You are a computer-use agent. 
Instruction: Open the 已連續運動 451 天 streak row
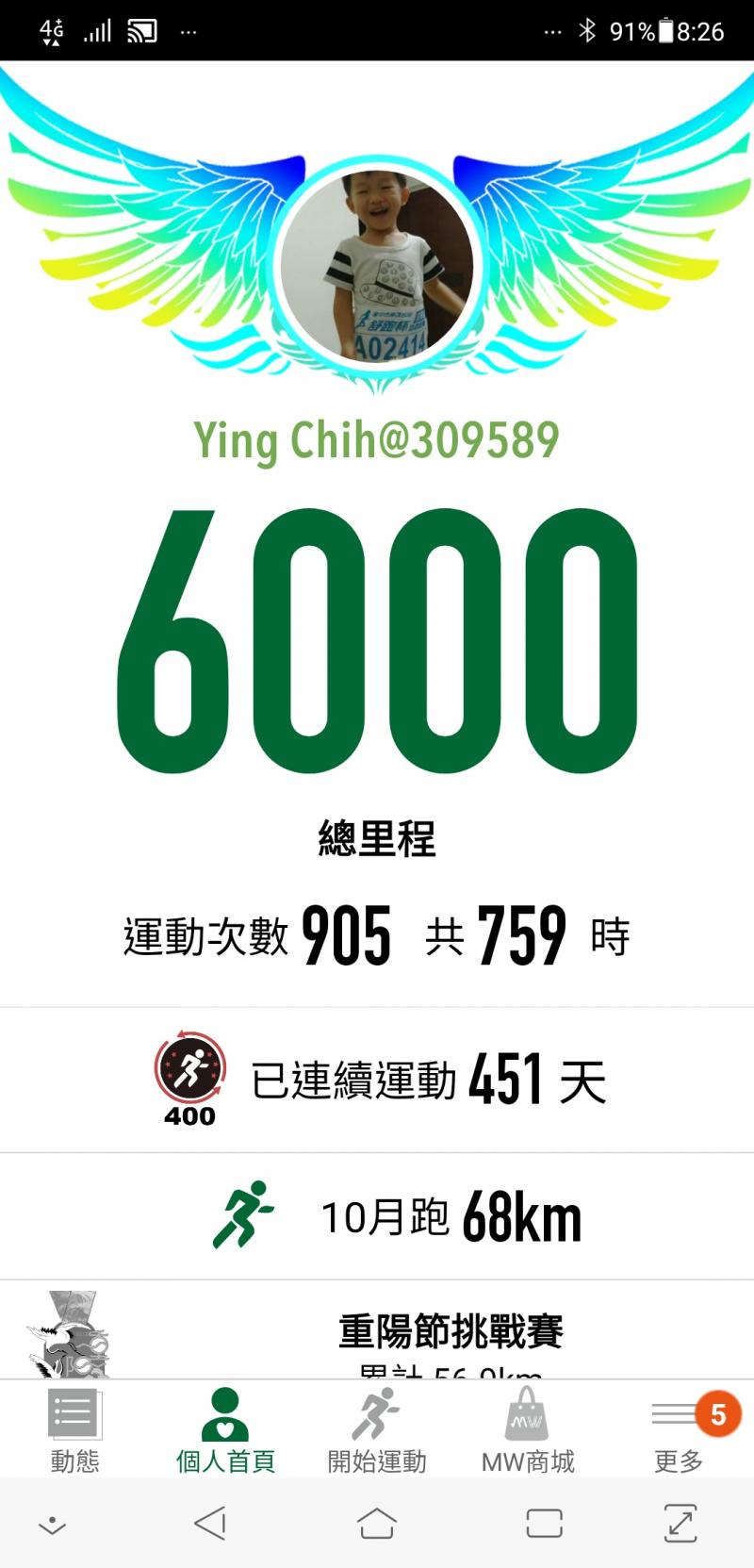377,1081
